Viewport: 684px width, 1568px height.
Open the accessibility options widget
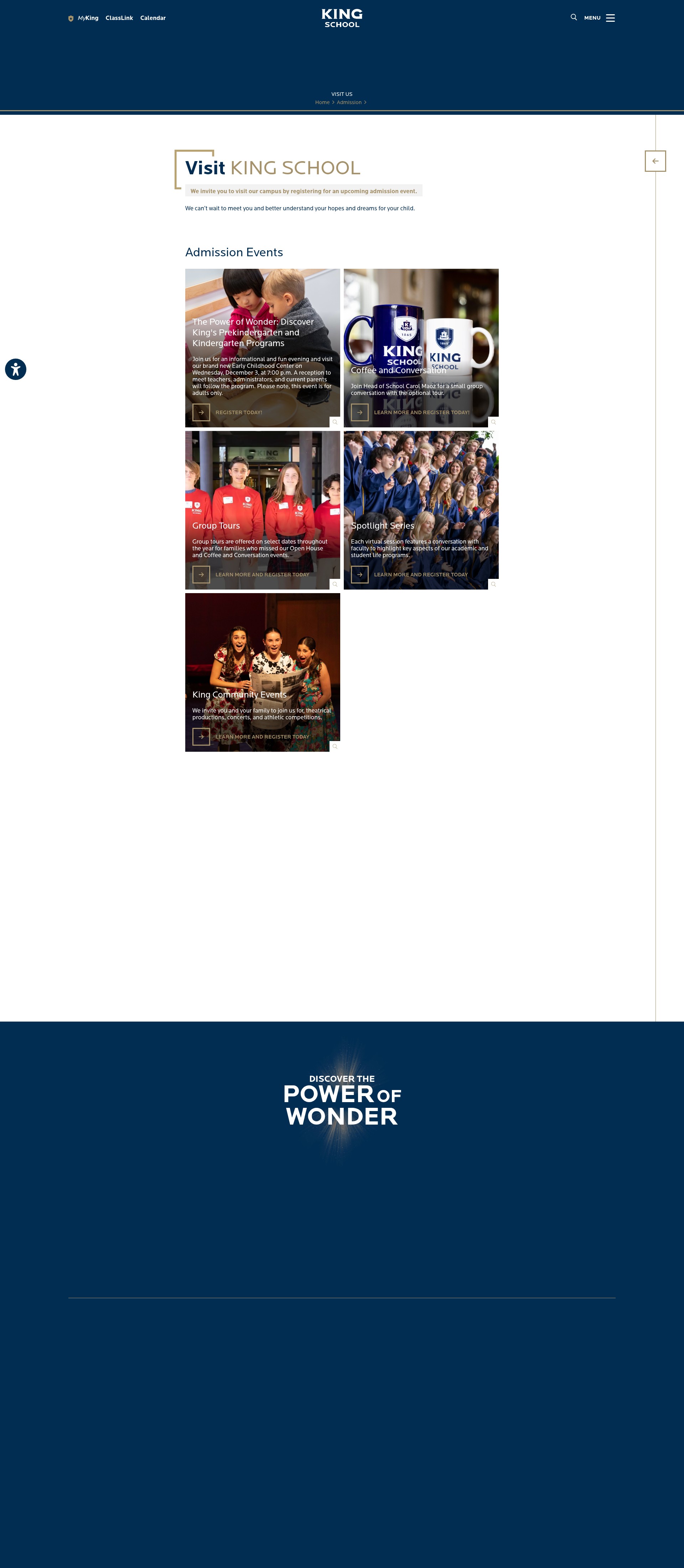pos(16,370)
